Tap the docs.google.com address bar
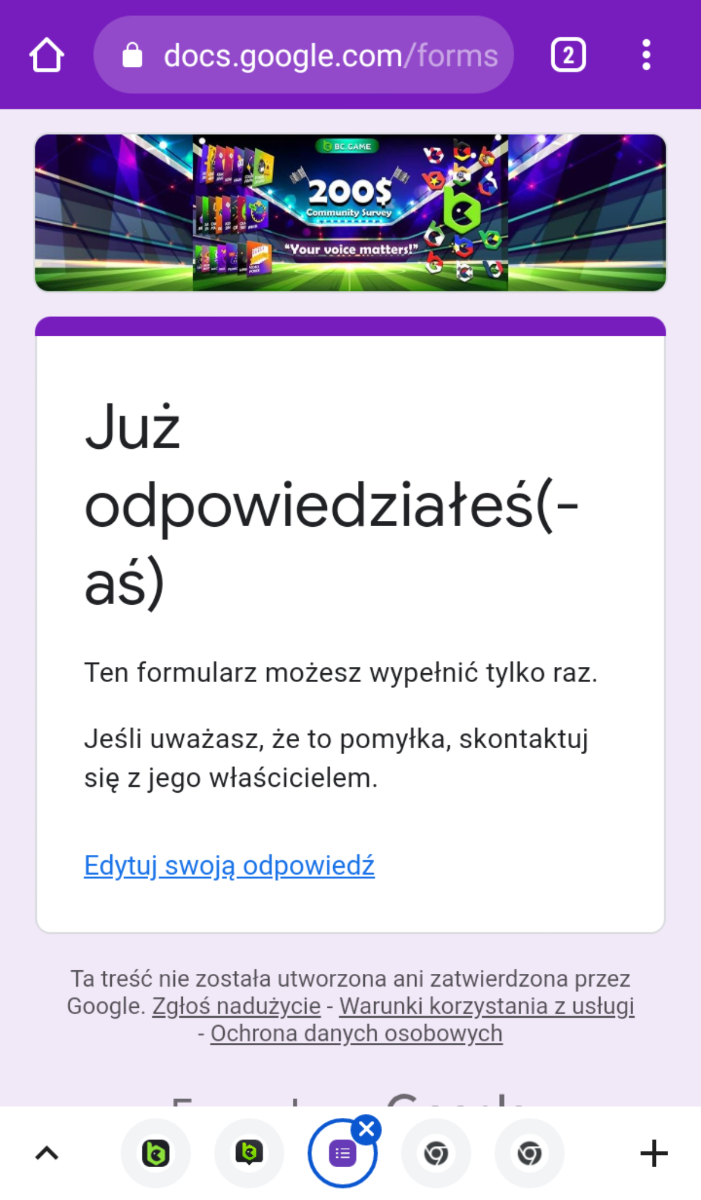The image size is (701, 1200). (304, 55)
